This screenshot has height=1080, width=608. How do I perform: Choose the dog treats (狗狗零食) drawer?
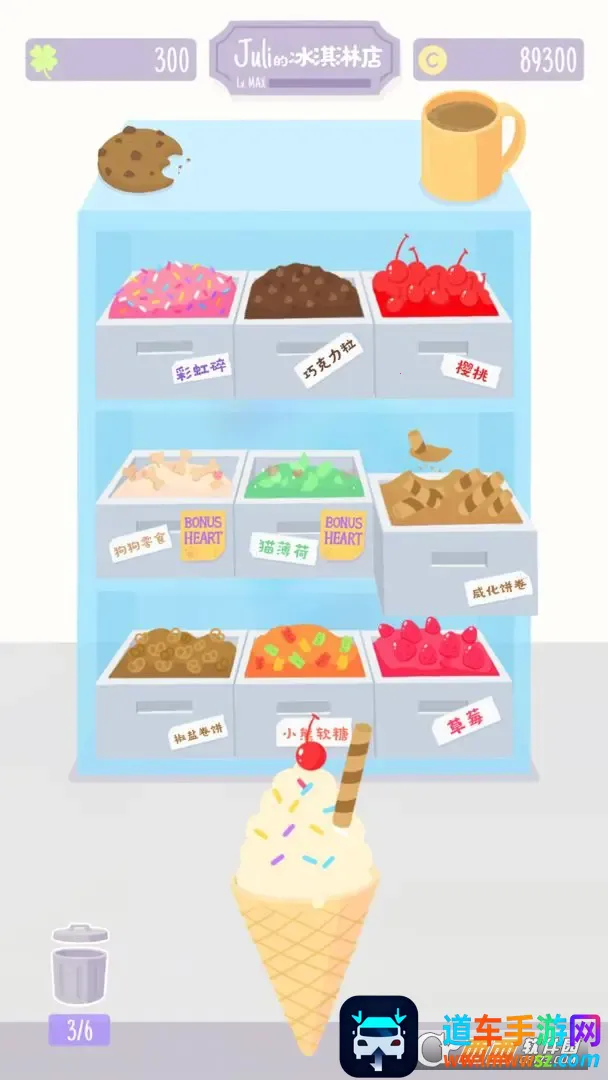170,515
